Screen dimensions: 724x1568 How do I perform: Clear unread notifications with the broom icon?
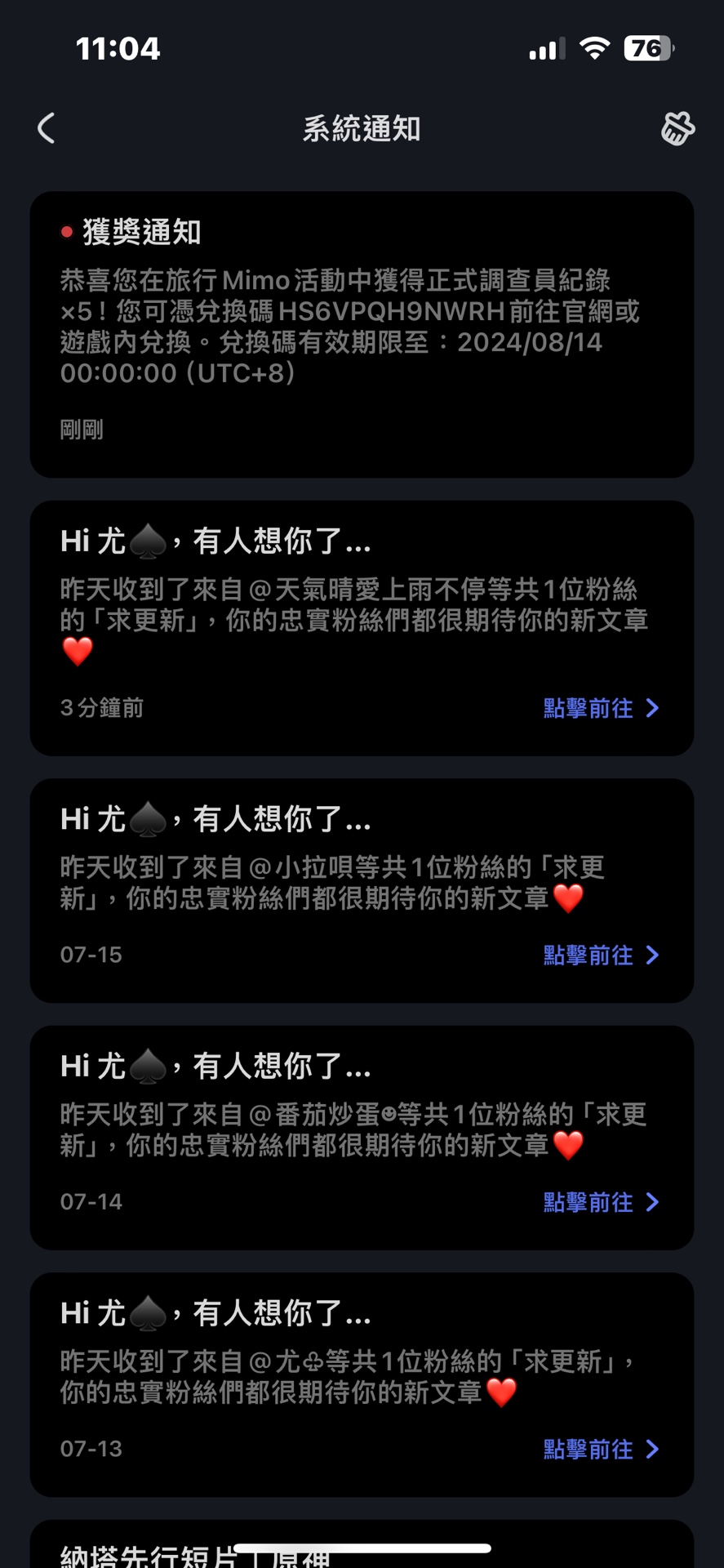coord(677,128)
